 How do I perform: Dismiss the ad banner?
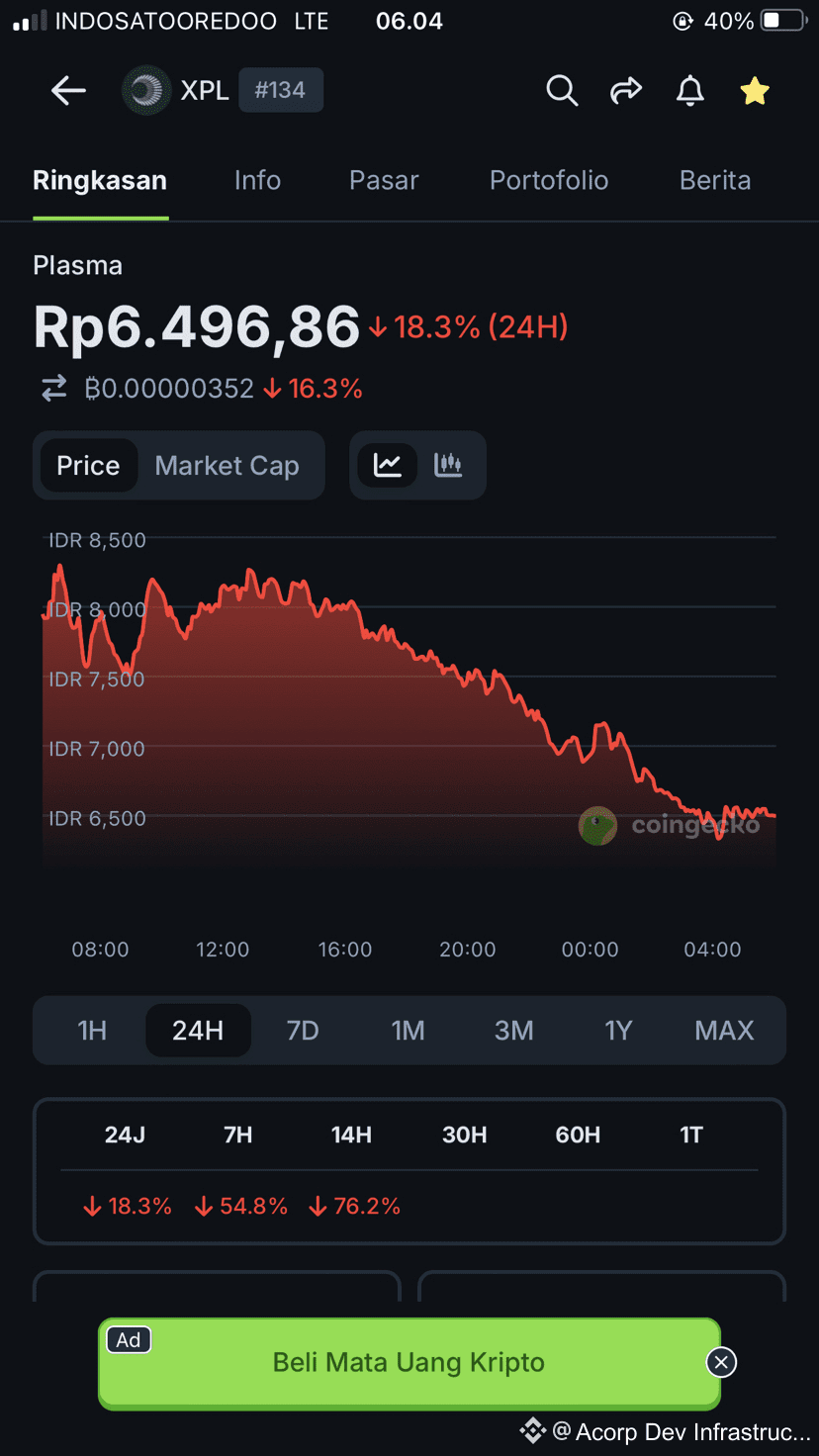[x=721, y=1362]
